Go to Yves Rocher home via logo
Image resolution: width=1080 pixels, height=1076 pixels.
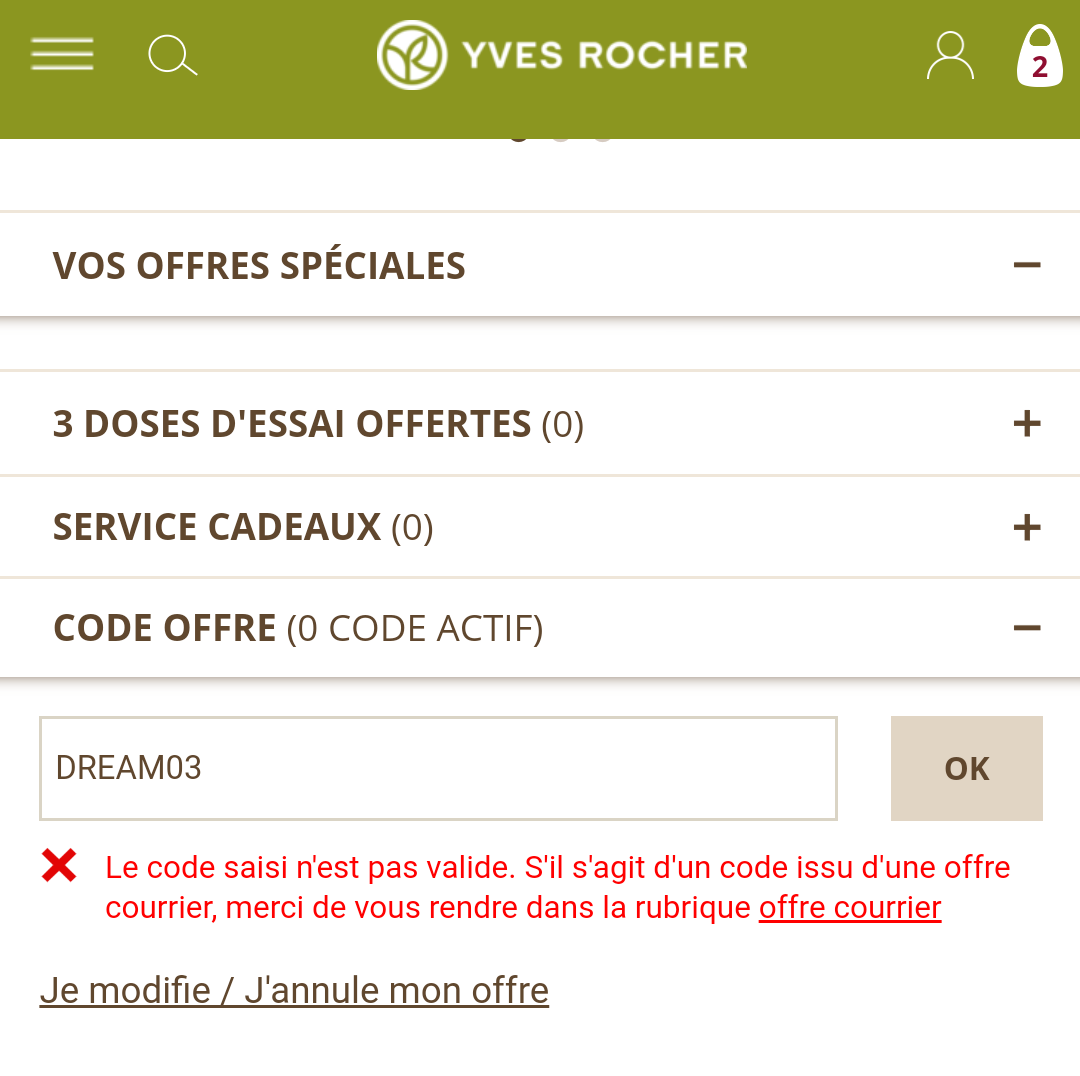click(x=562, y=55)
